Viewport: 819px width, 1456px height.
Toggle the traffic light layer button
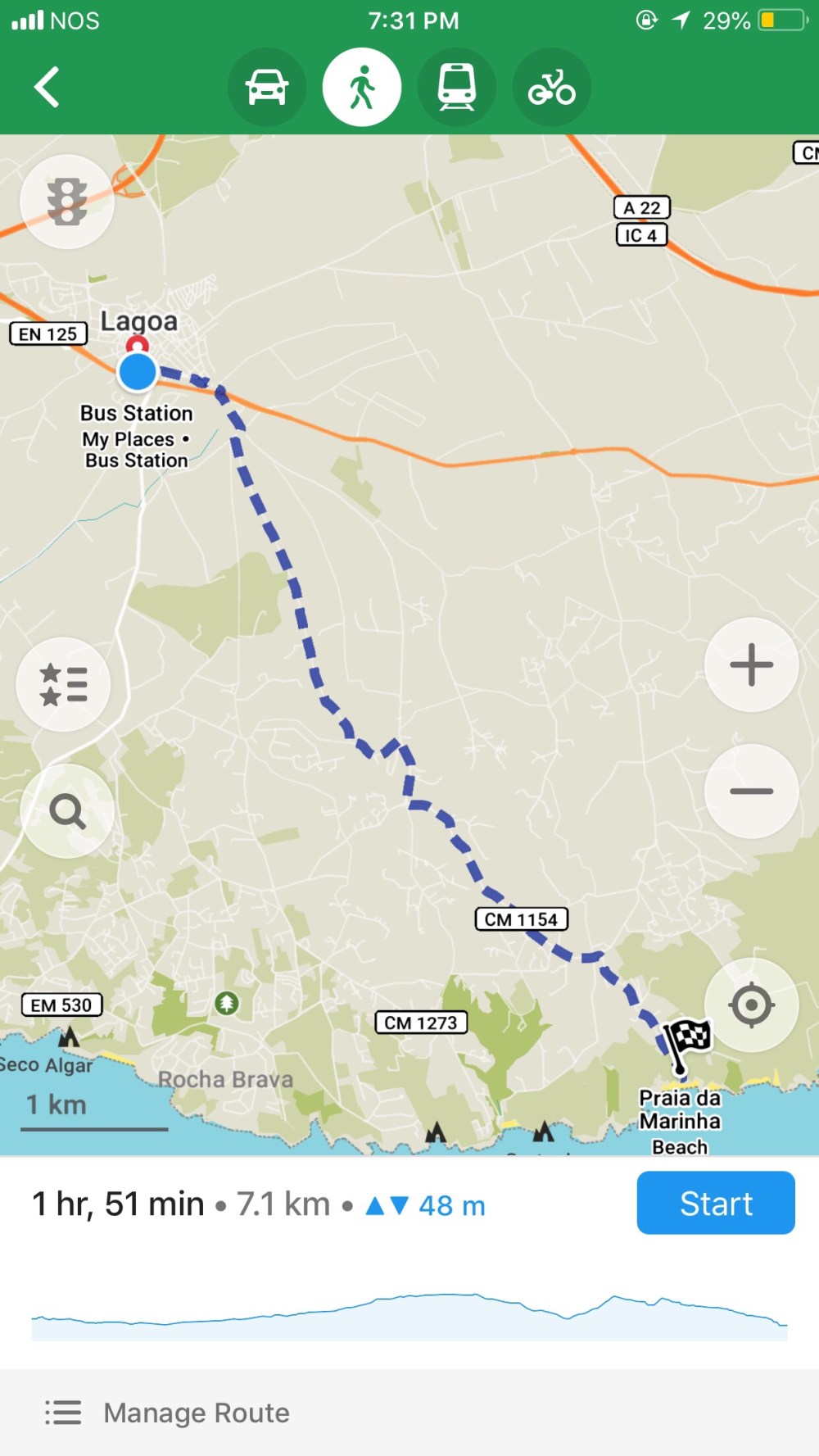[x=67, y=202]
